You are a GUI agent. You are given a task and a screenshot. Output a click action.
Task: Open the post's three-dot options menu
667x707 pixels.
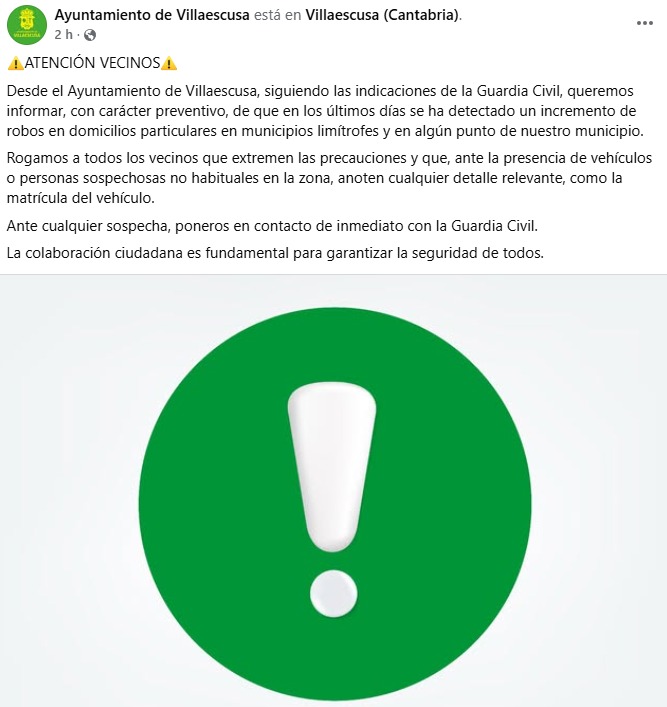644,24
